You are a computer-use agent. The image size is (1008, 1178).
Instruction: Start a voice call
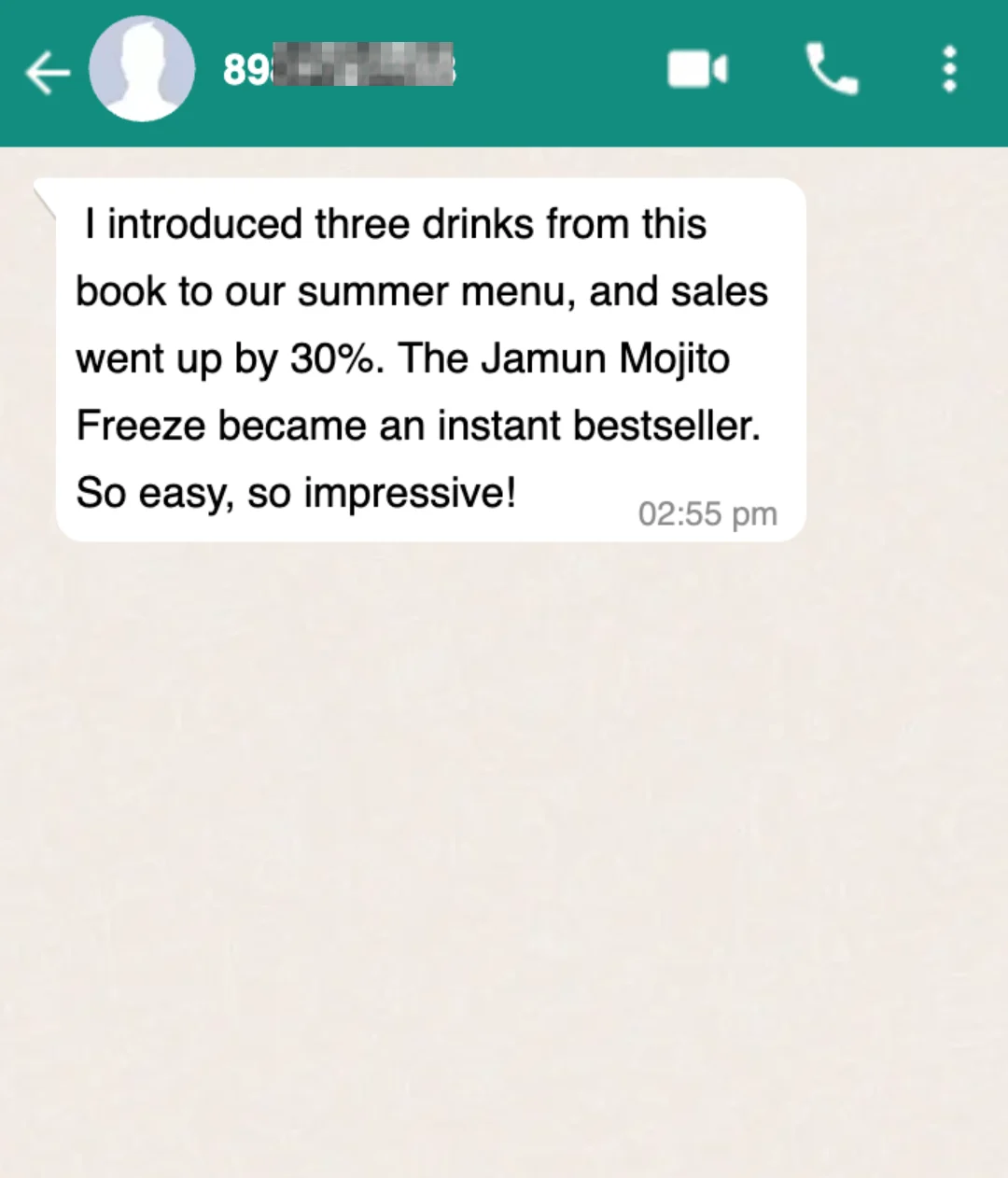832,69
